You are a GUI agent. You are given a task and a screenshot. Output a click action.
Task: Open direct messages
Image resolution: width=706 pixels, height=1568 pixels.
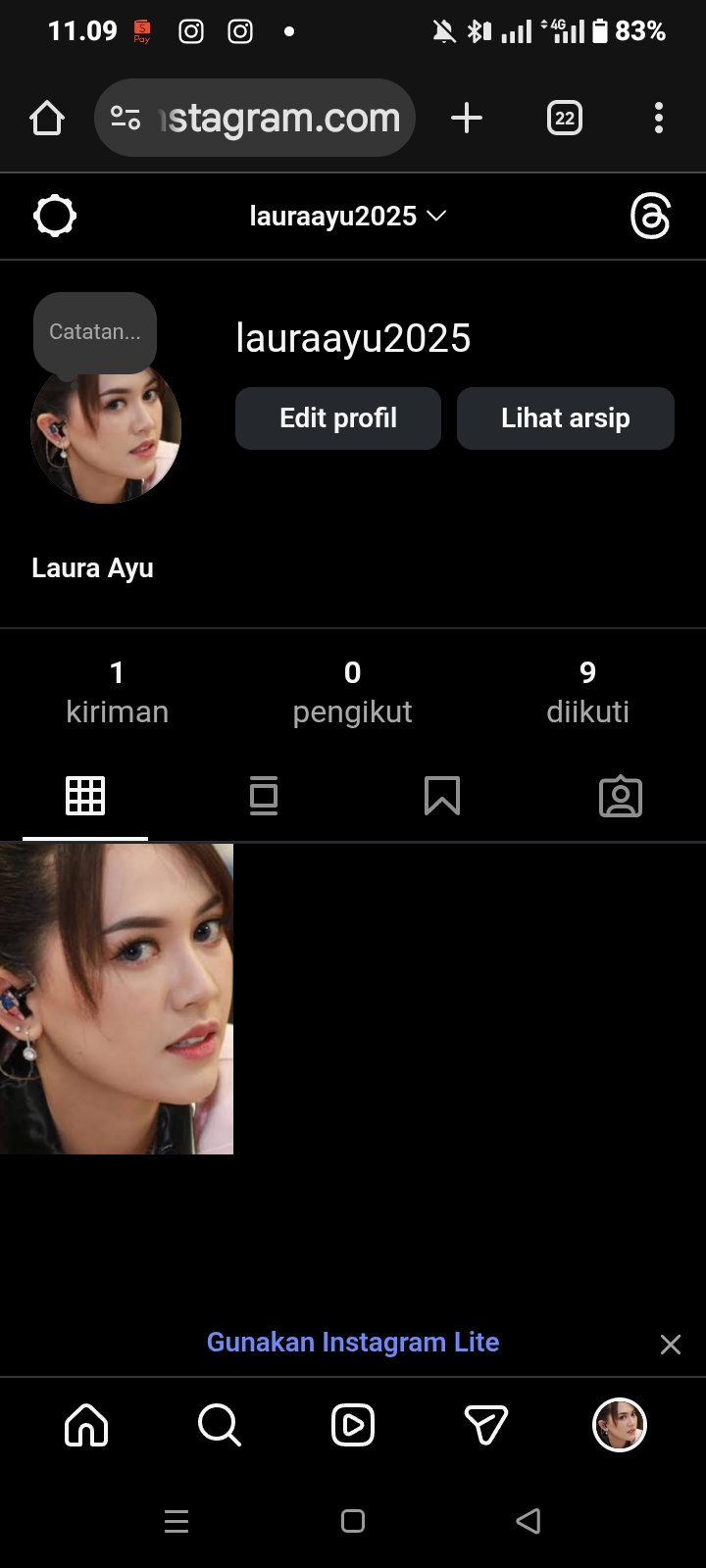coord(485,1425)
